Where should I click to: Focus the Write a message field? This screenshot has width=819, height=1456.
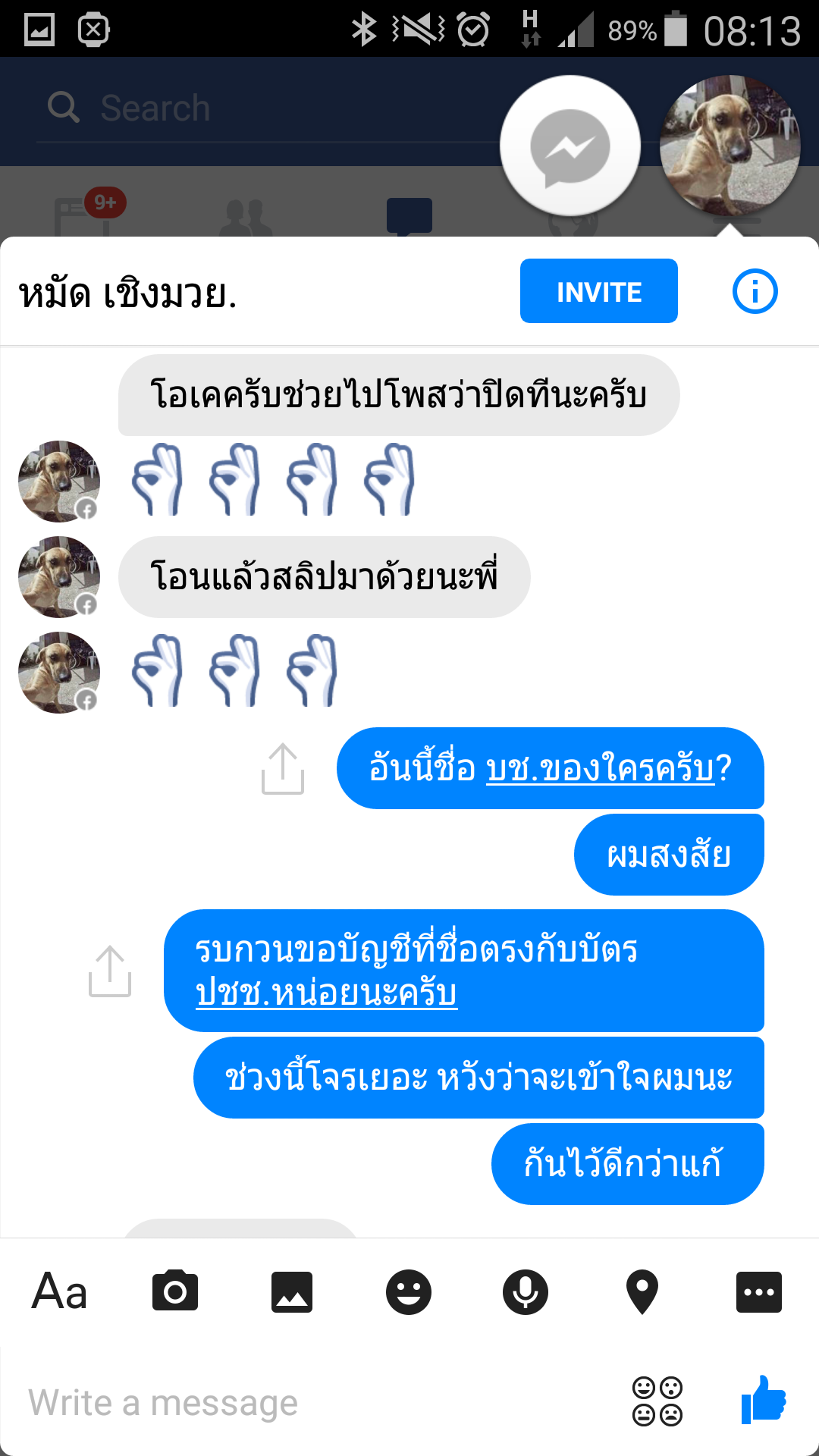(x=303, y=1402)
